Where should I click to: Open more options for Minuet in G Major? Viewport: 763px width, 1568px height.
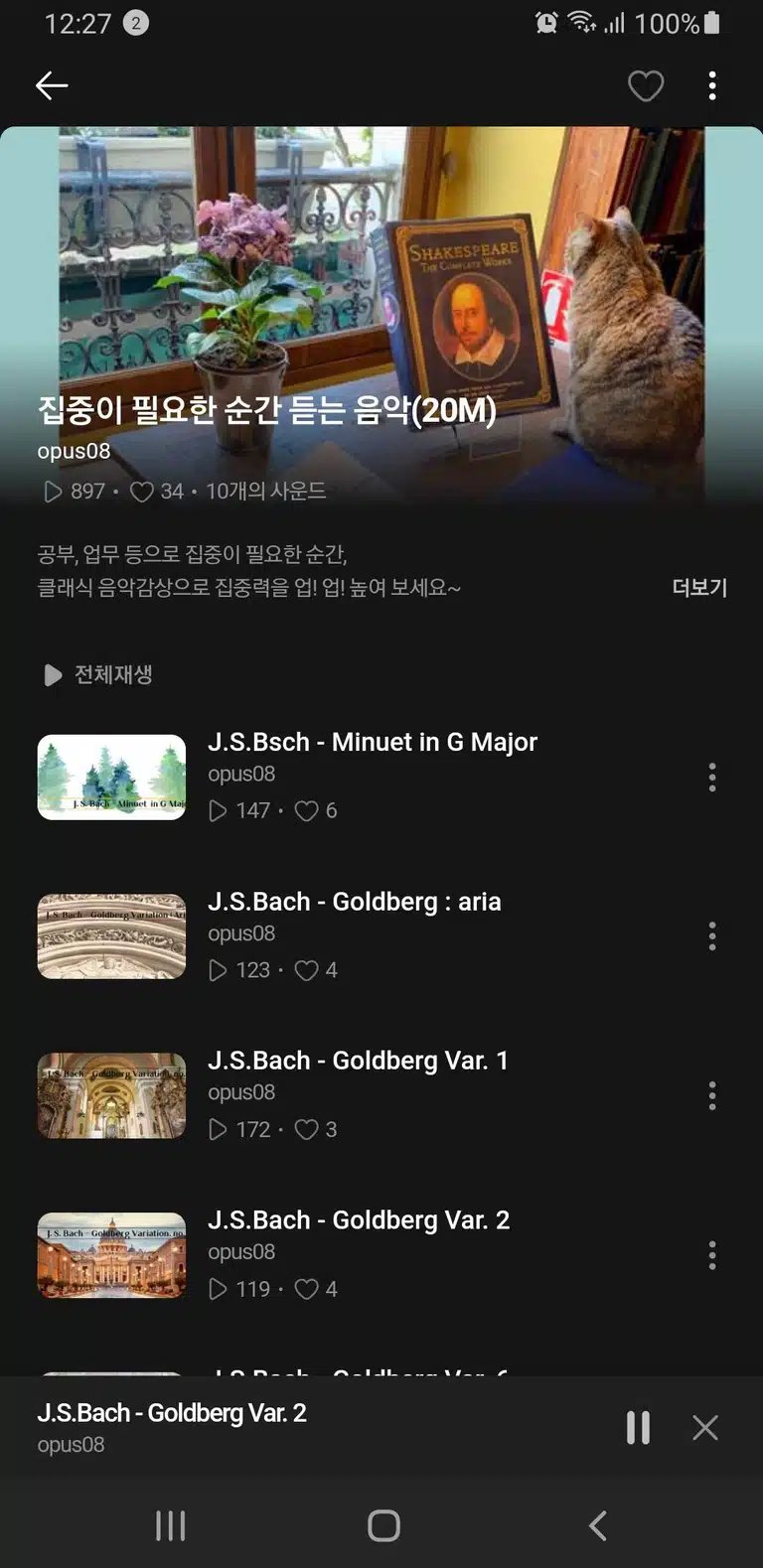pos(712,777)
